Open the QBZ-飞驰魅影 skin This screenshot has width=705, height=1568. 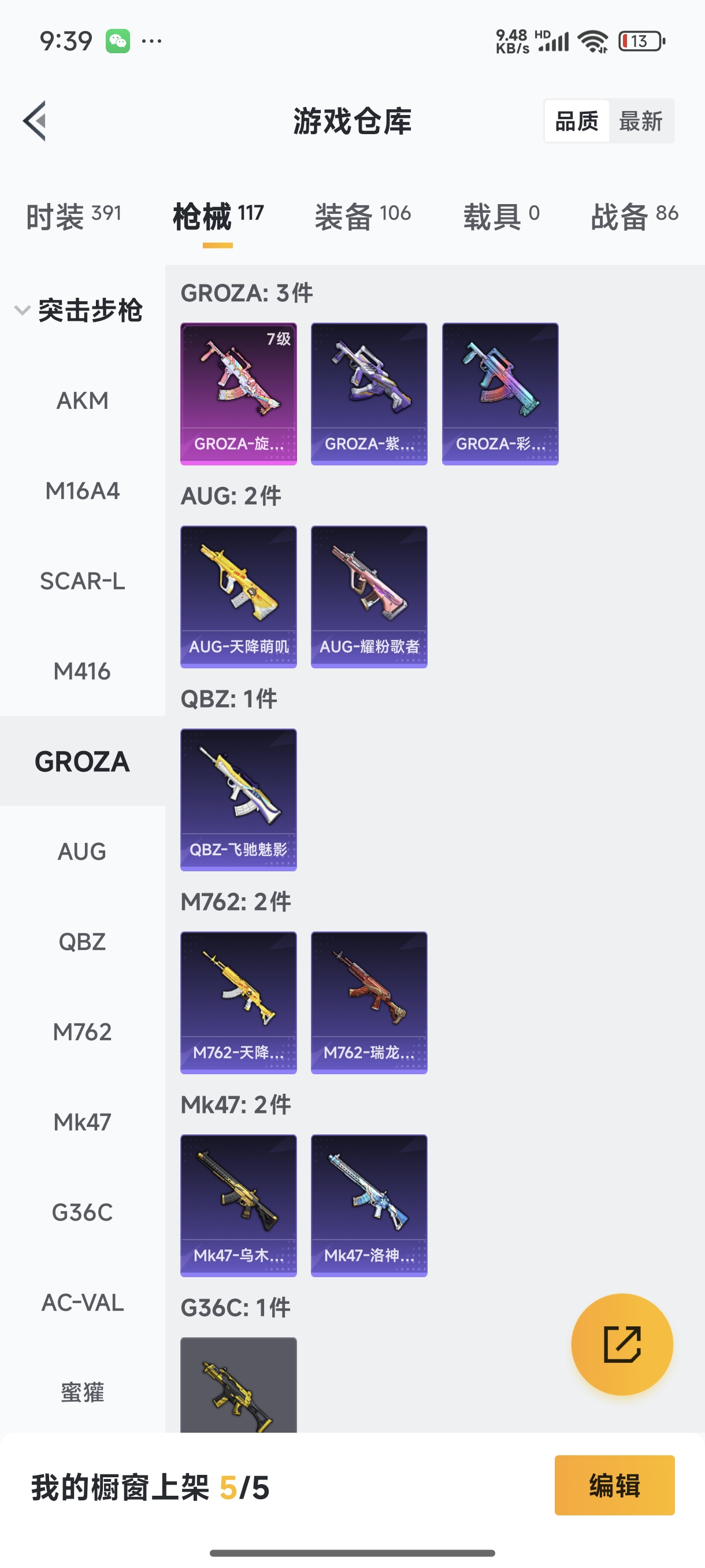tap(239, 799)
